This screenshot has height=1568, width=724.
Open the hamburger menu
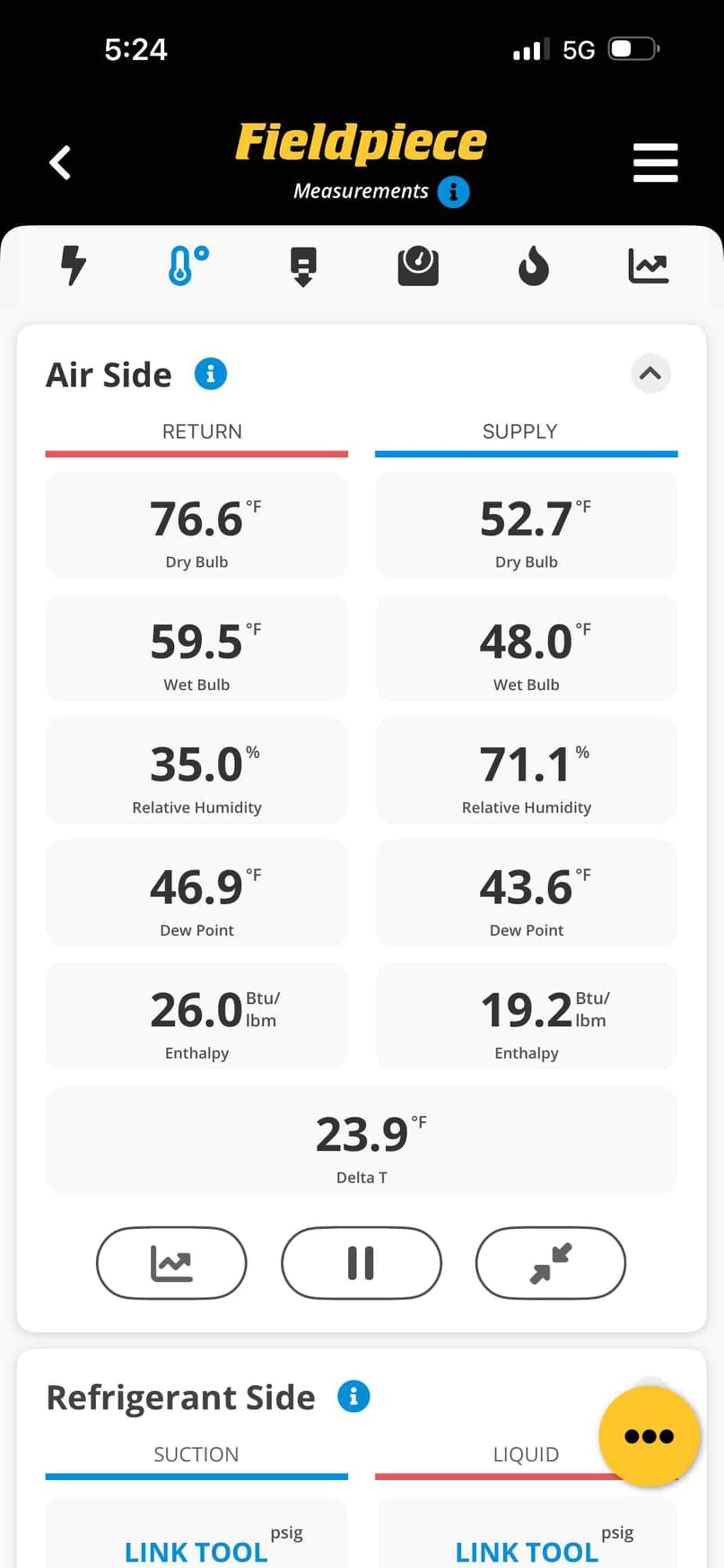655,162
